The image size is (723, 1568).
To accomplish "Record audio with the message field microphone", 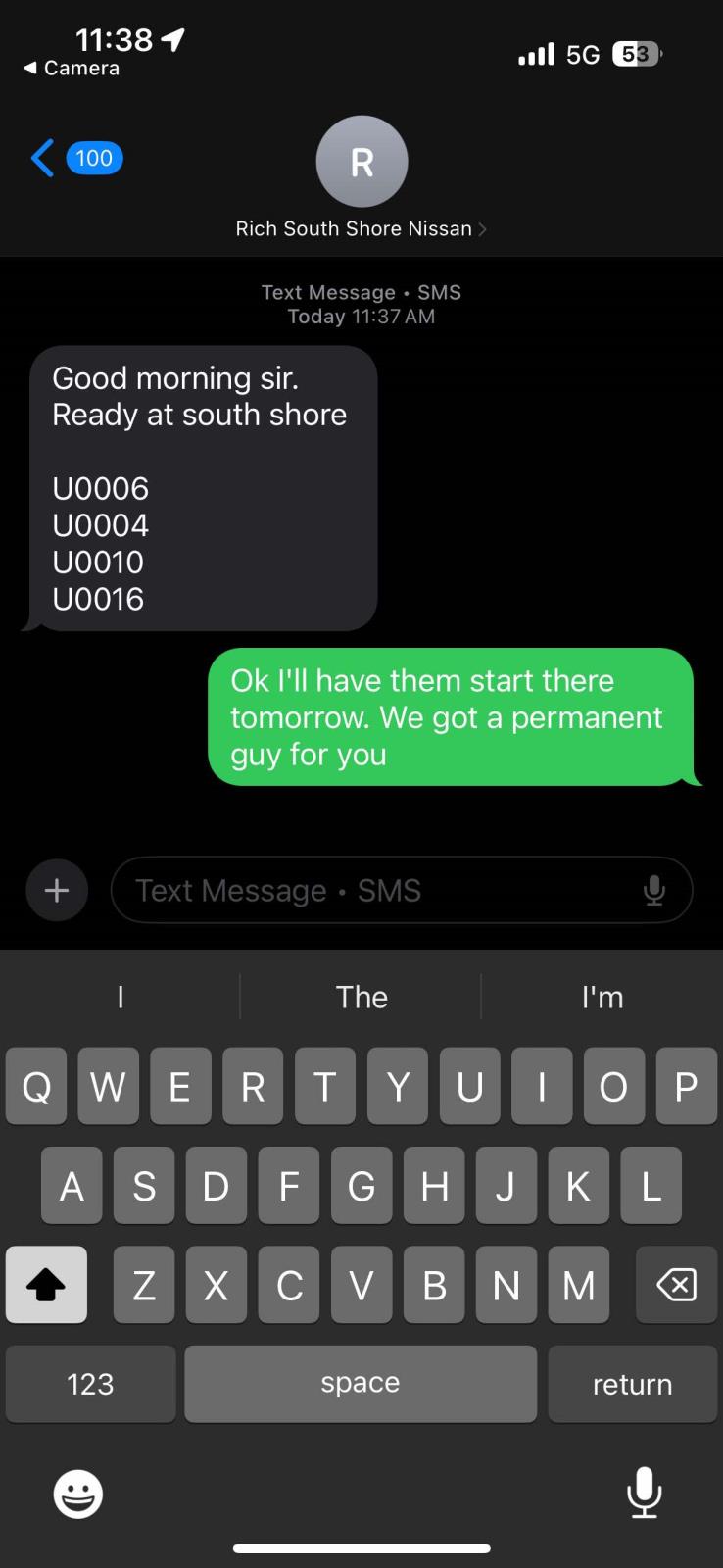I will pos(654,890).
